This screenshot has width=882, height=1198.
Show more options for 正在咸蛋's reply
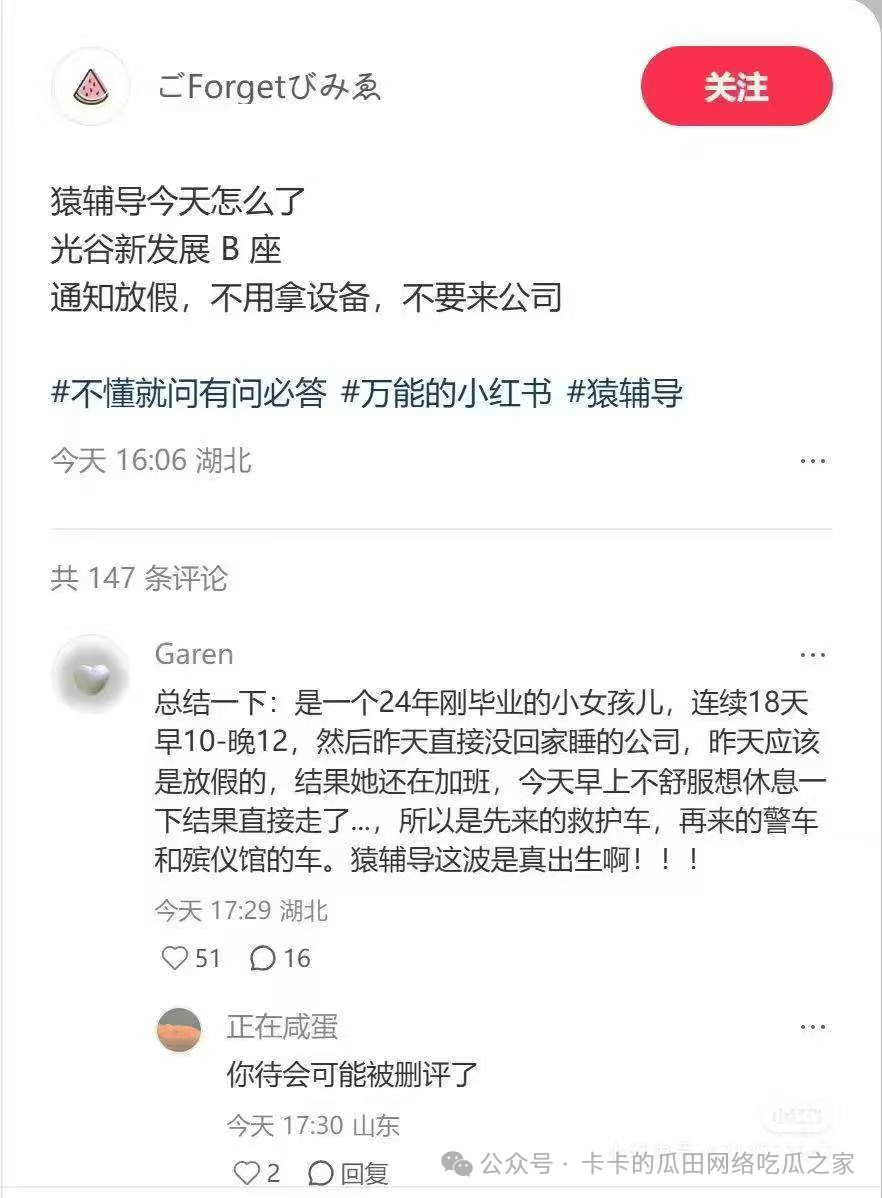pos(812,1026)
